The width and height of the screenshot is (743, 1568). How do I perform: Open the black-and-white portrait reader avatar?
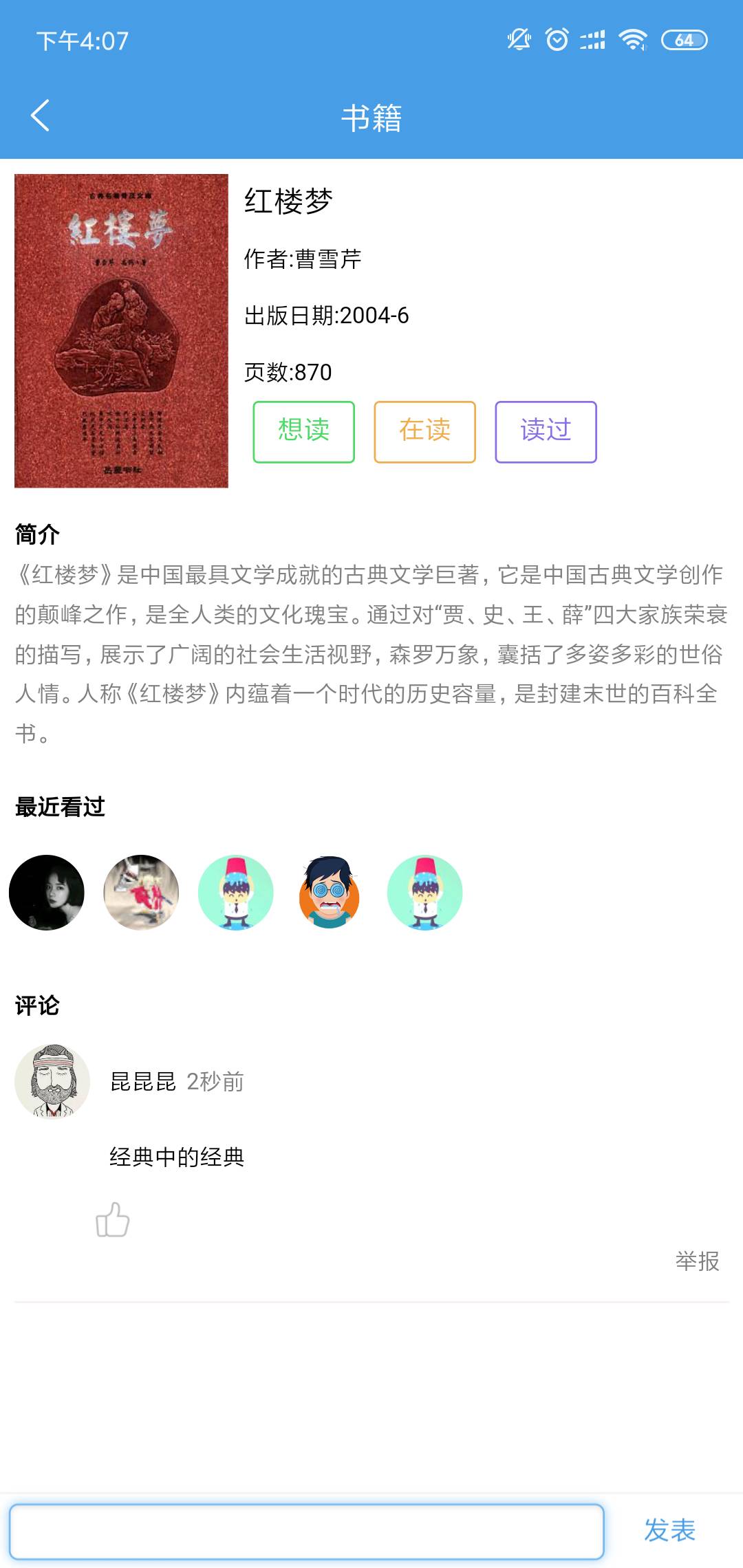[47, 893]
